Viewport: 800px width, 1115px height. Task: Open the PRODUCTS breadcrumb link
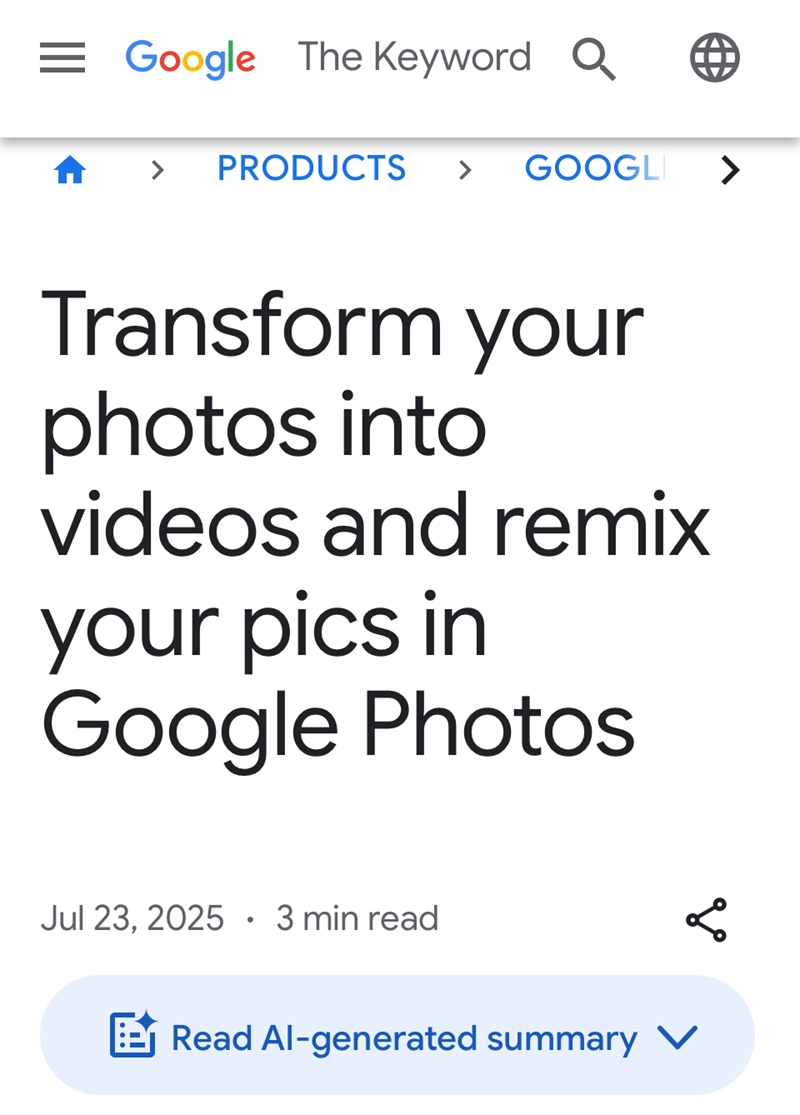pos(312,169)
